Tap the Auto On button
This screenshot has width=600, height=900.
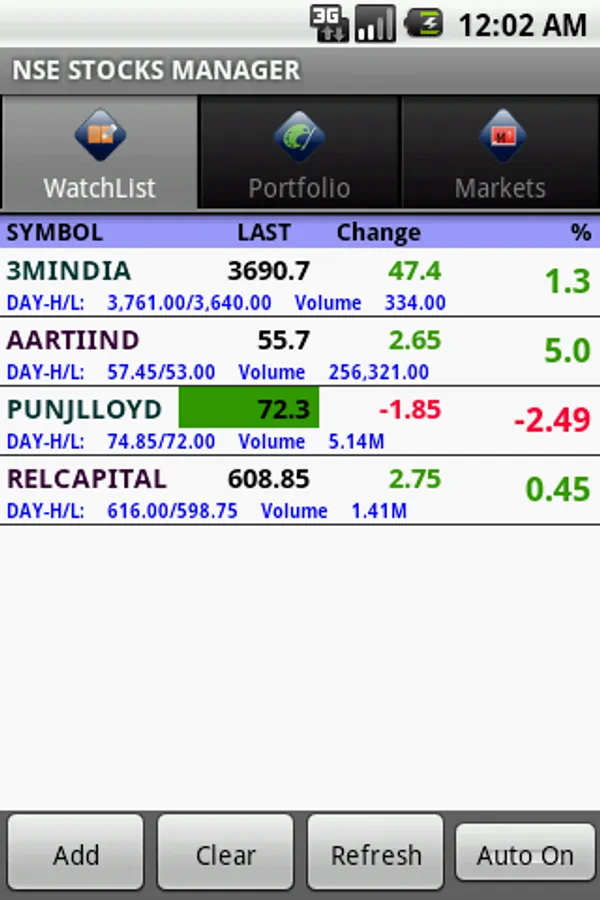(525, 854)
